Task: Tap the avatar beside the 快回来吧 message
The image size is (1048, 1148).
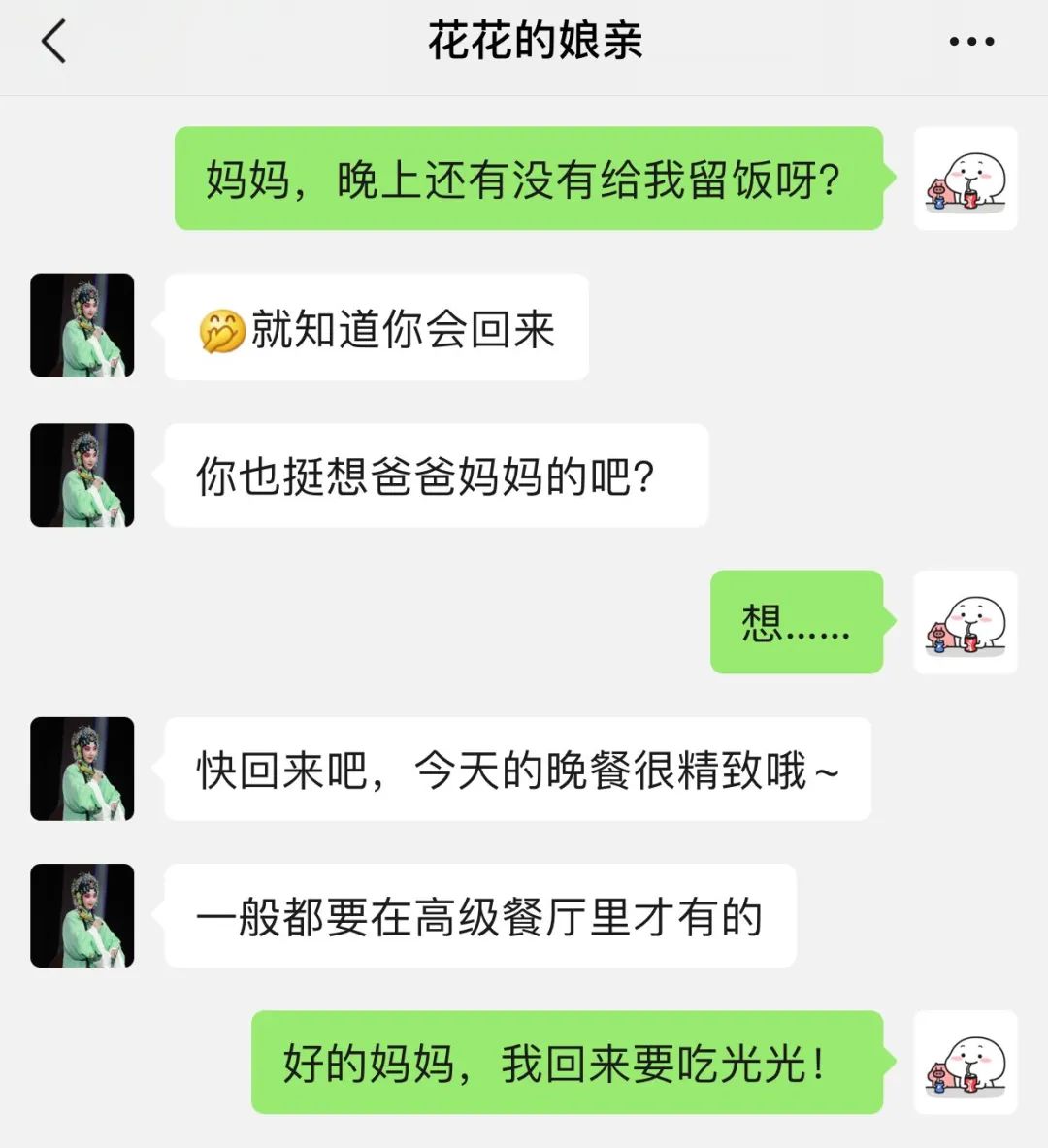Action: click(82, 770)
